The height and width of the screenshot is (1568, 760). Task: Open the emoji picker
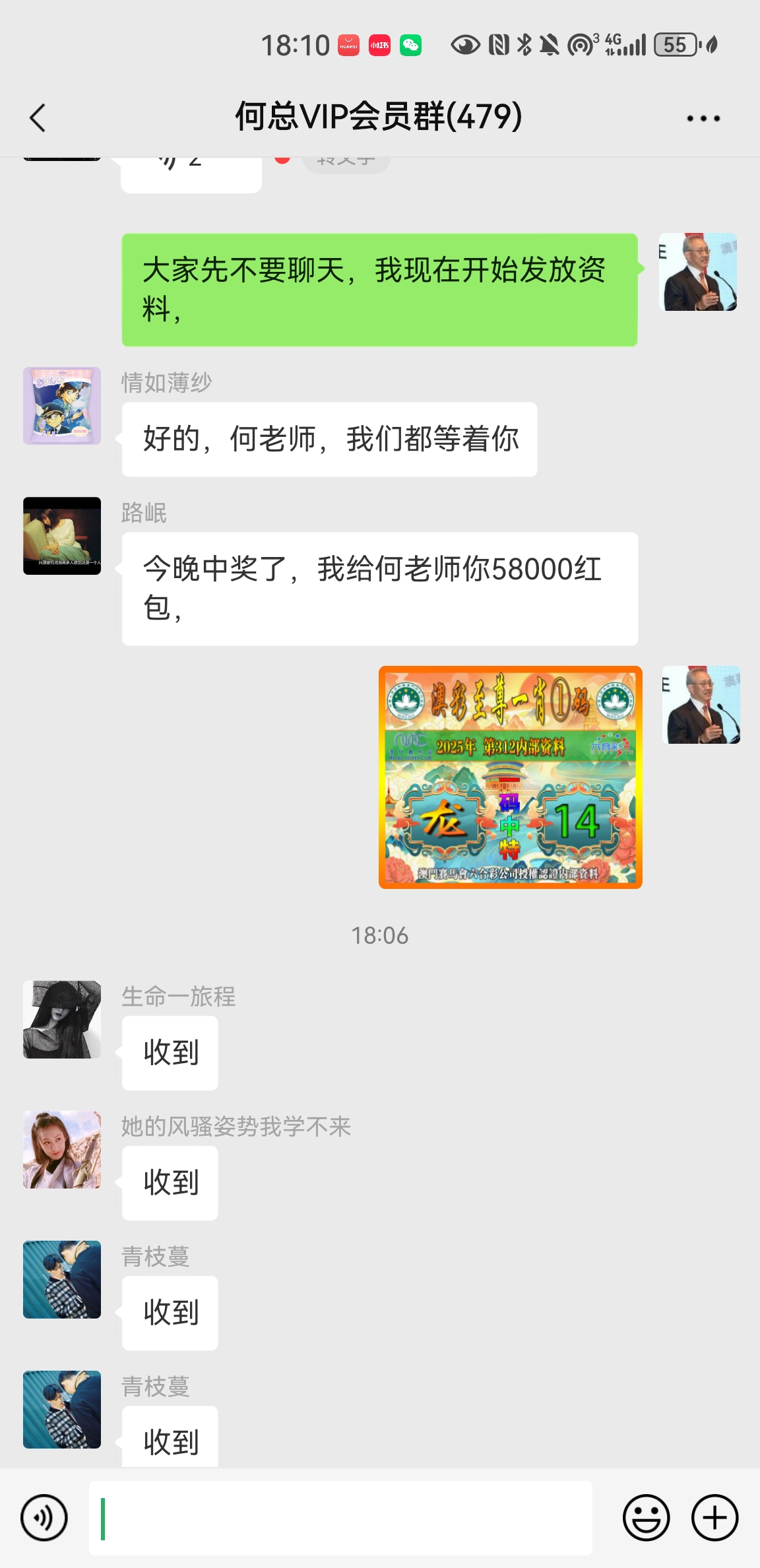[646, 1517]
